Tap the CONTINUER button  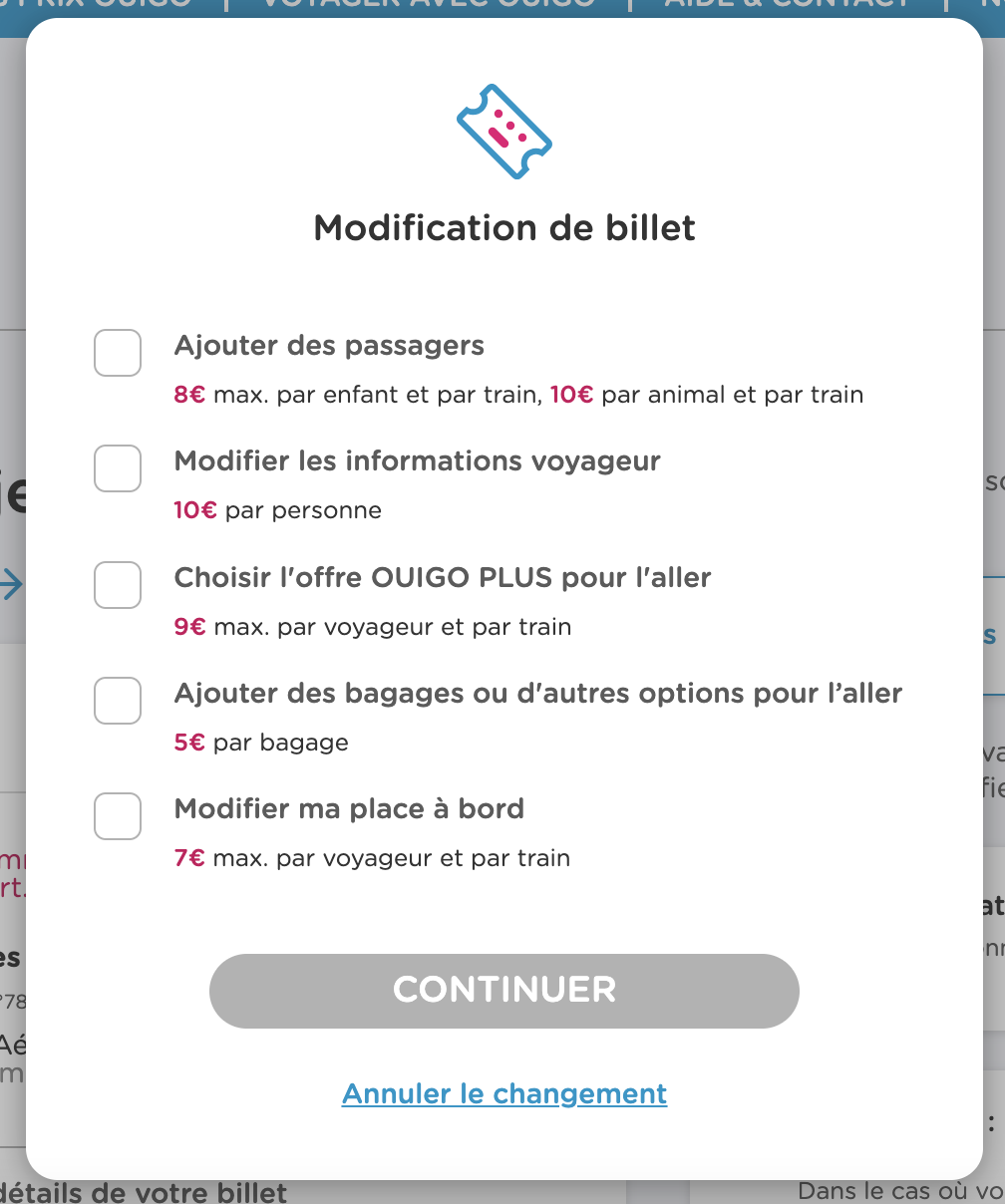503,990
